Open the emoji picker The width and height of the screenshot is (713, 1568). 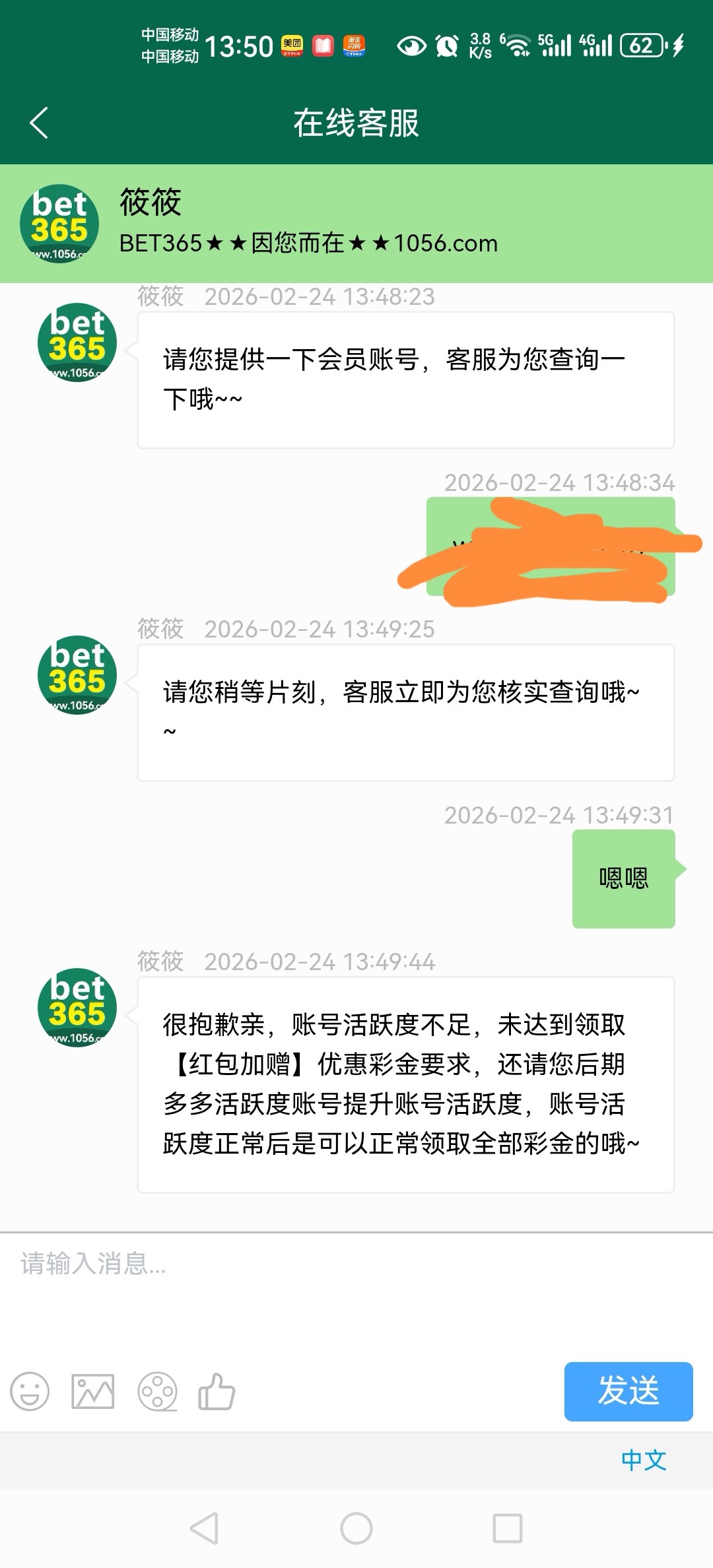click(30, 1391)
